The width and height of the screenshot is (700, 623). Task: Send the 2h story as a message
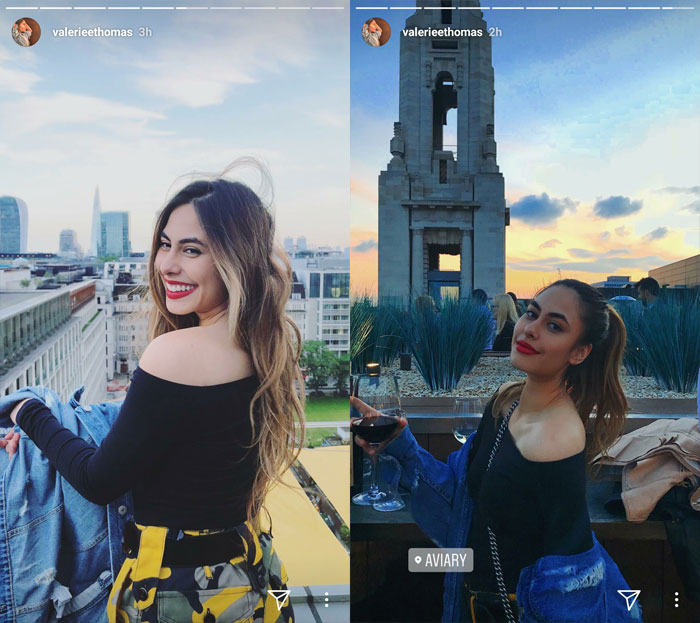coord(628,599)
